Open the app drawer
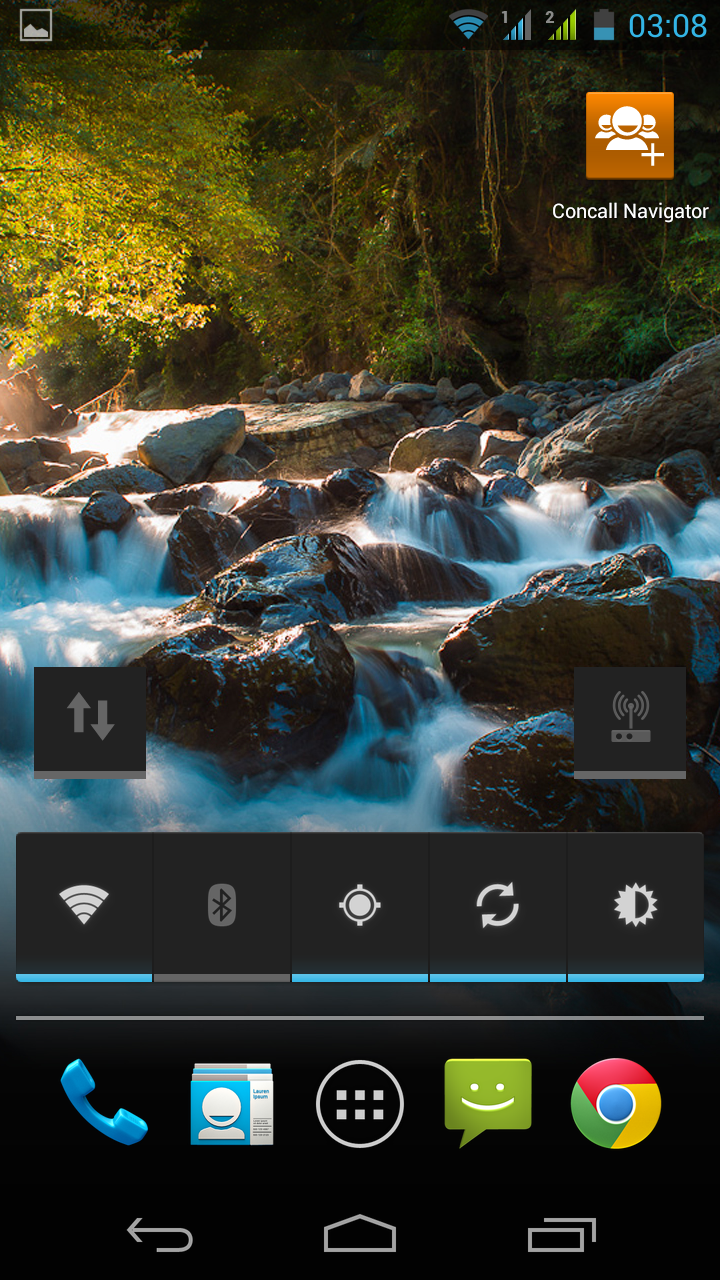The height and width of the screenshot is (1280, 720). pos(360,1104)
